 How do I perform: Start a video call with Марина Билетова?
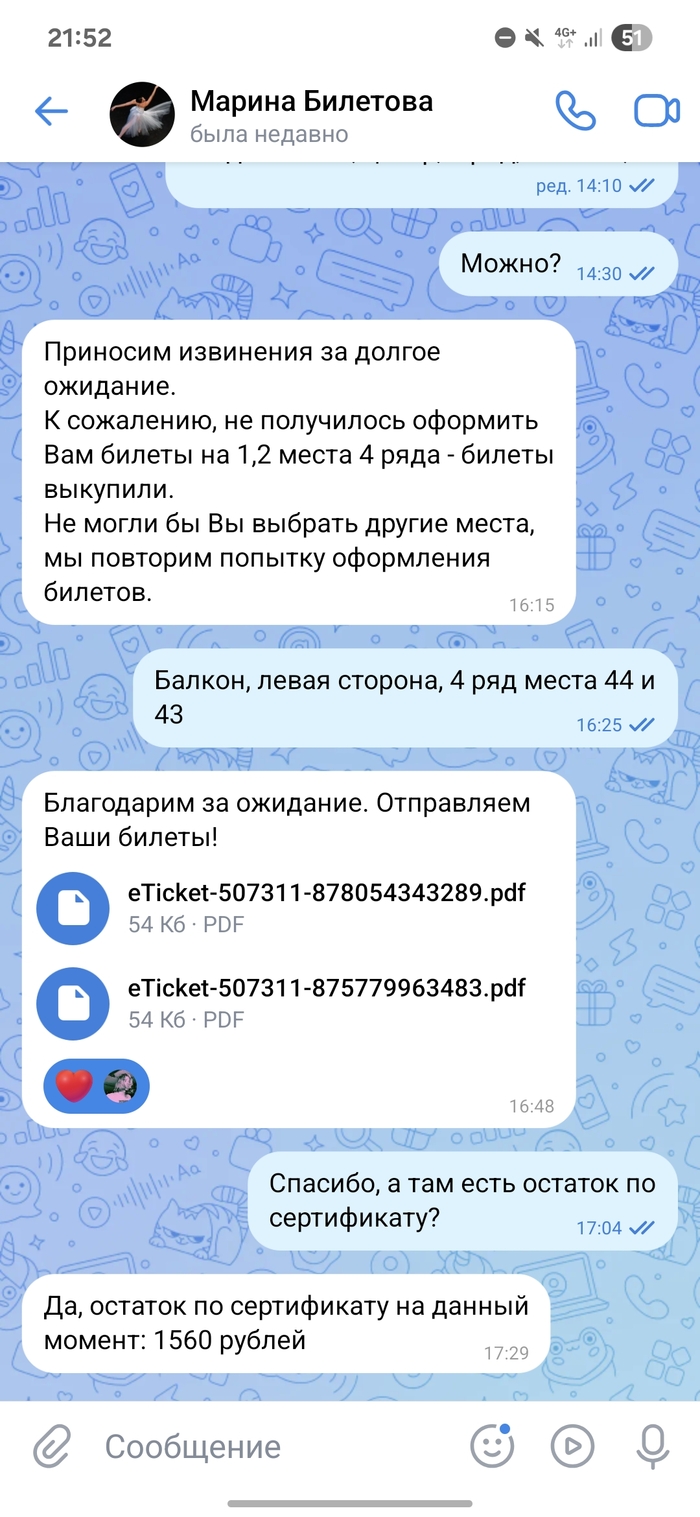tap(656, 112)
